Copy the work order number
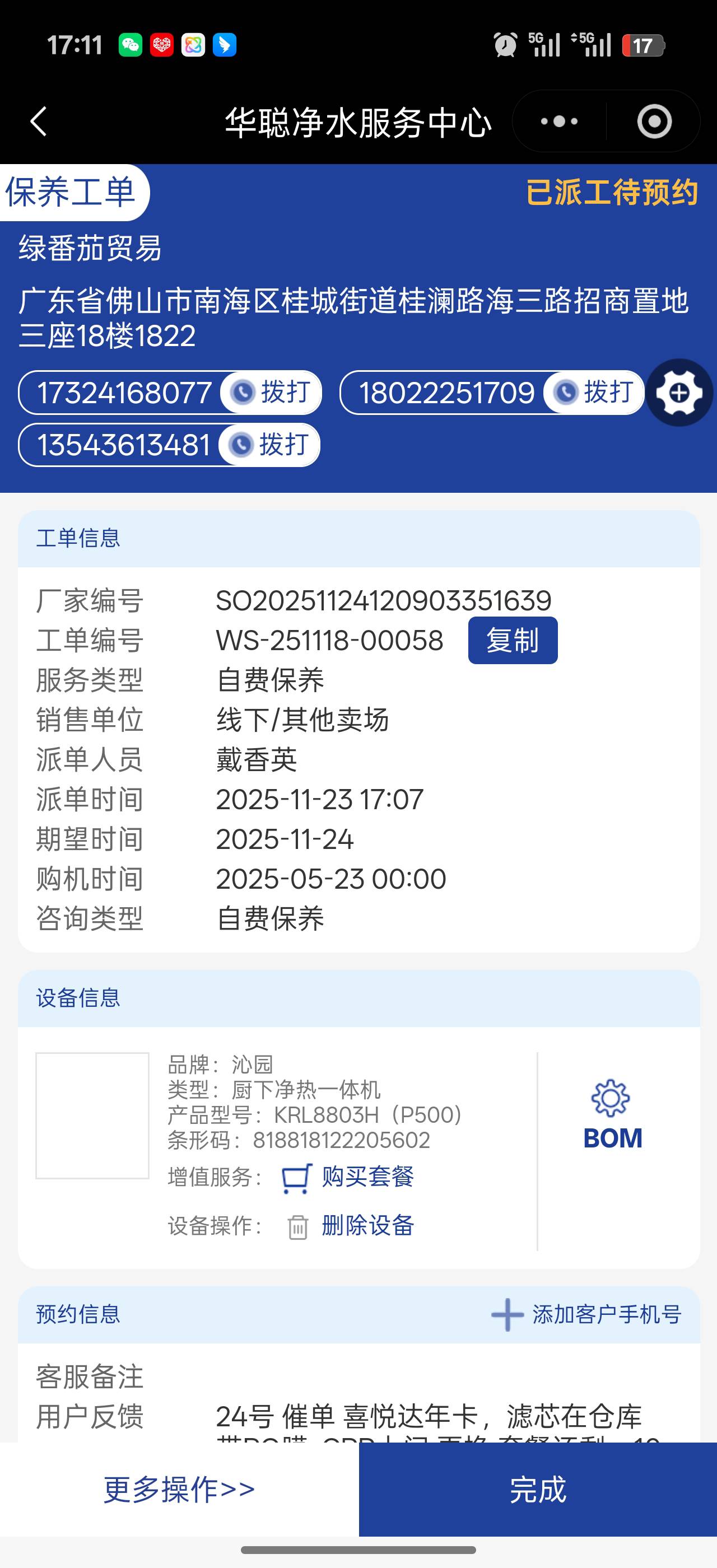717x1568 pixels. (513, 640)
